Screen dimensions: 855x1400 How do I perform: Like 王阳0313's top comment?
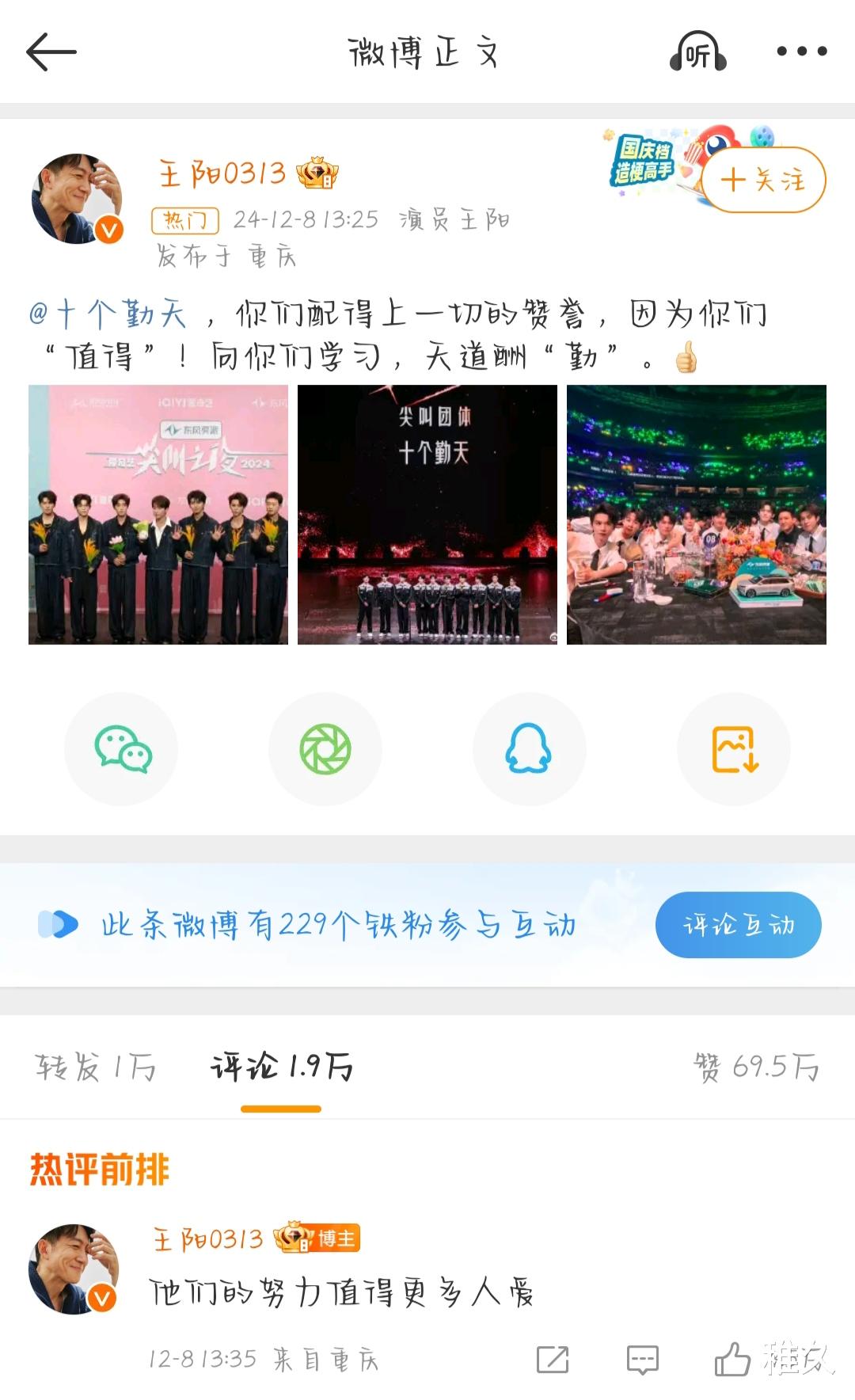click(x=733, y=1360)
